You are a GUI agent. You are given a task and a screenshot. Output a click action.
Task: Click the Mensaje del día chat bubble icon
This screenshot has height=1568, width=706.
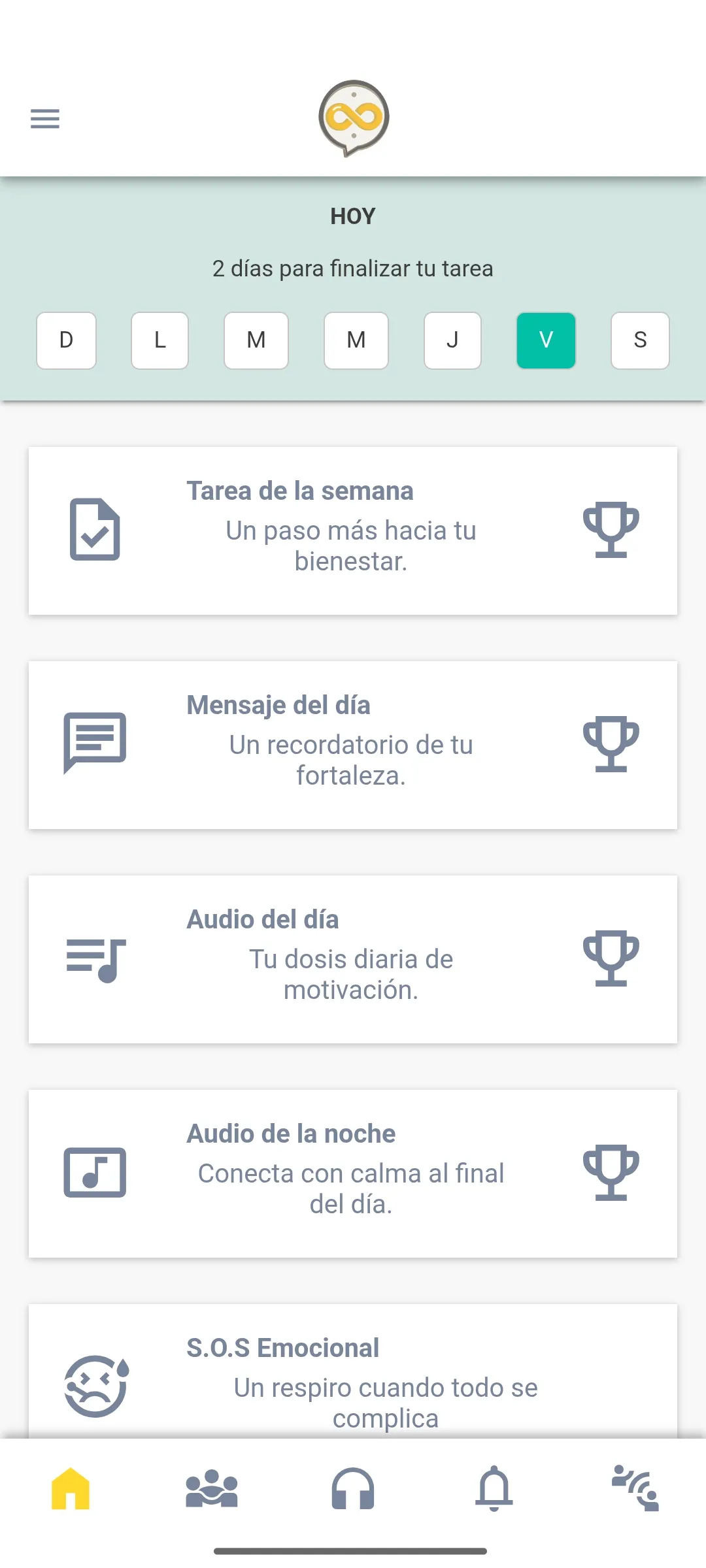pyautogui.click(x=93, y=743)
